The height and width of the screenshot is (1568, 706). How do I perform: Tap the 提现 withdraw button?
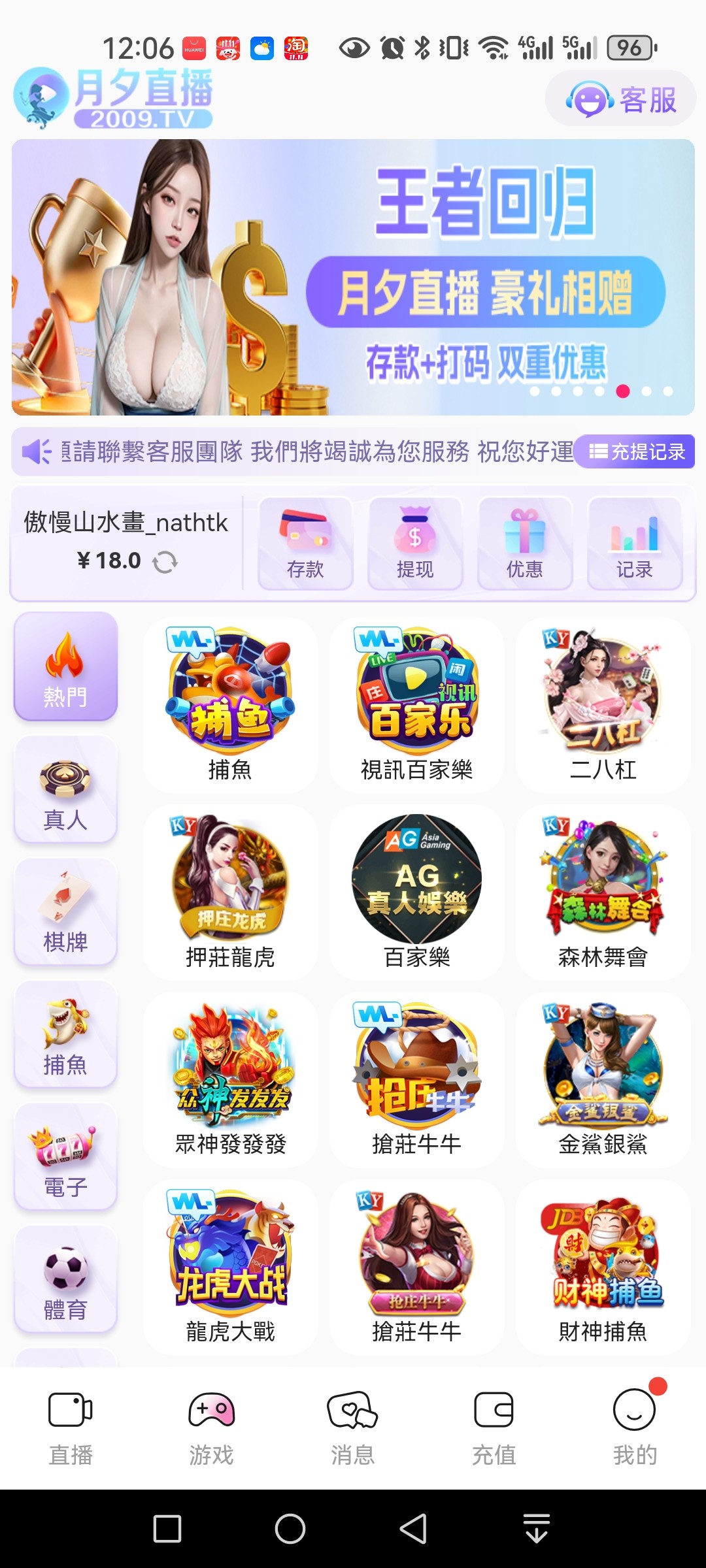coord(415,544)
